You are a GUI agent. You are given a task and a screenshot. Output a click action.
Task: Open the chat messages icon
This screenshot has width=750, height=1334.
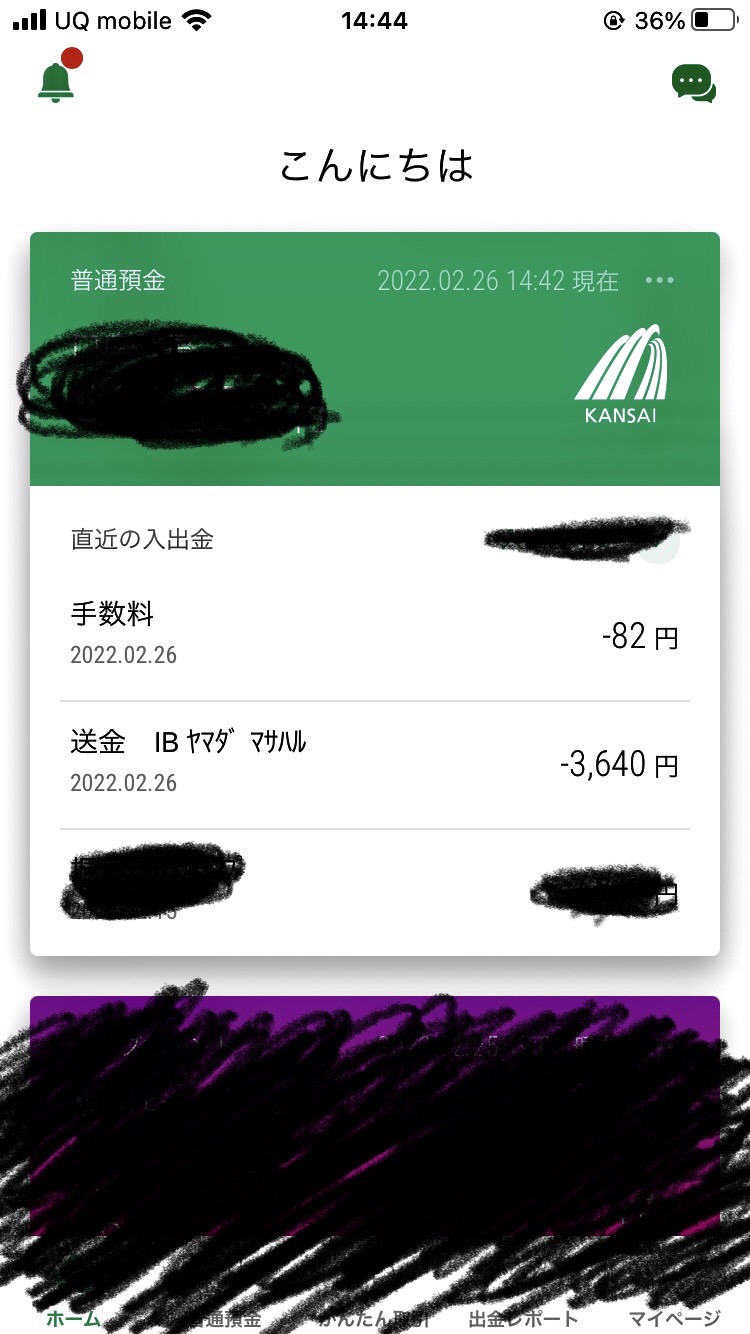pos(693,83)
